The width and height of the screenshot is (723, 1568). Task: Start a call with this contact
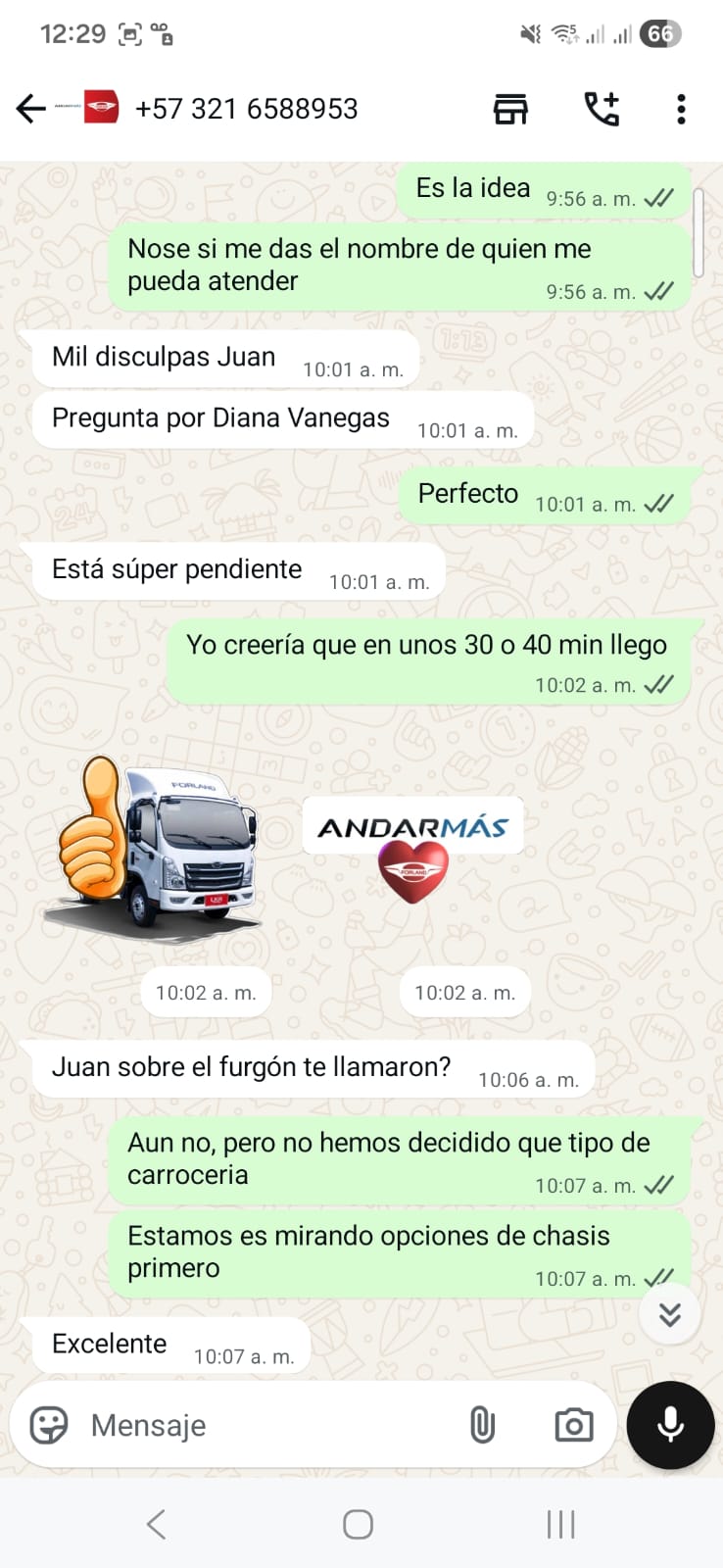point(602,109)
